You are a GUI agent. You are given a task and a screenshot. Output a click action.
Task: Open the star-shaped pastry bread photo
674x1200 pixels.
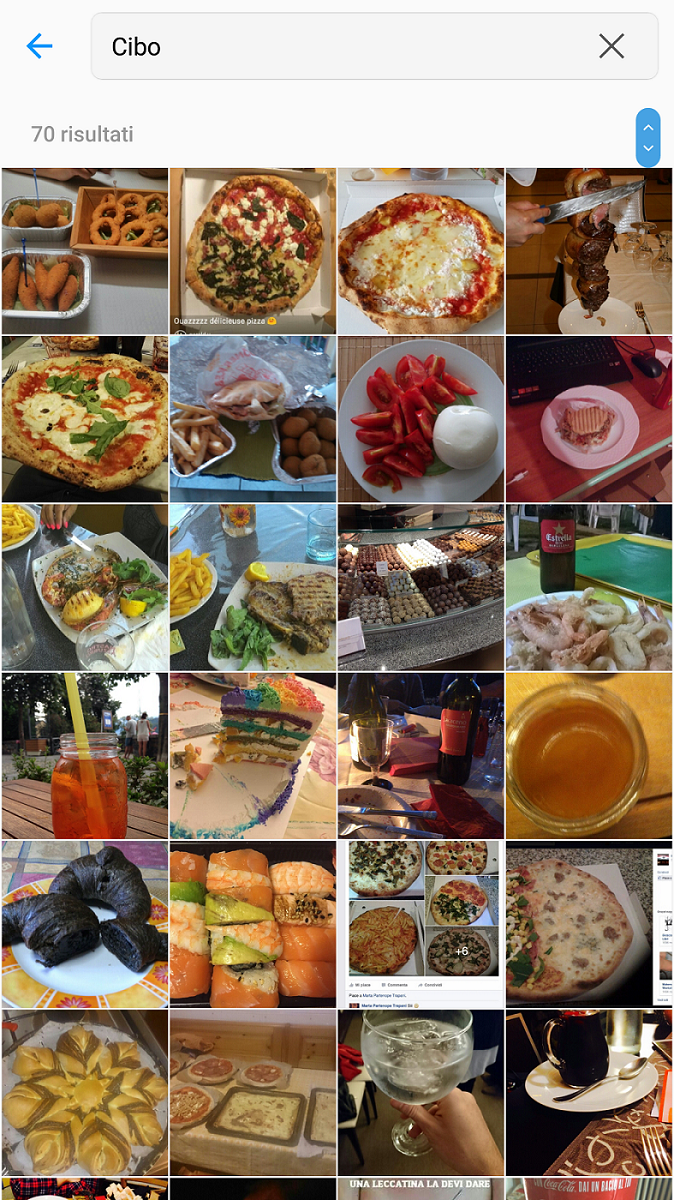click(x=85, y=1091)
